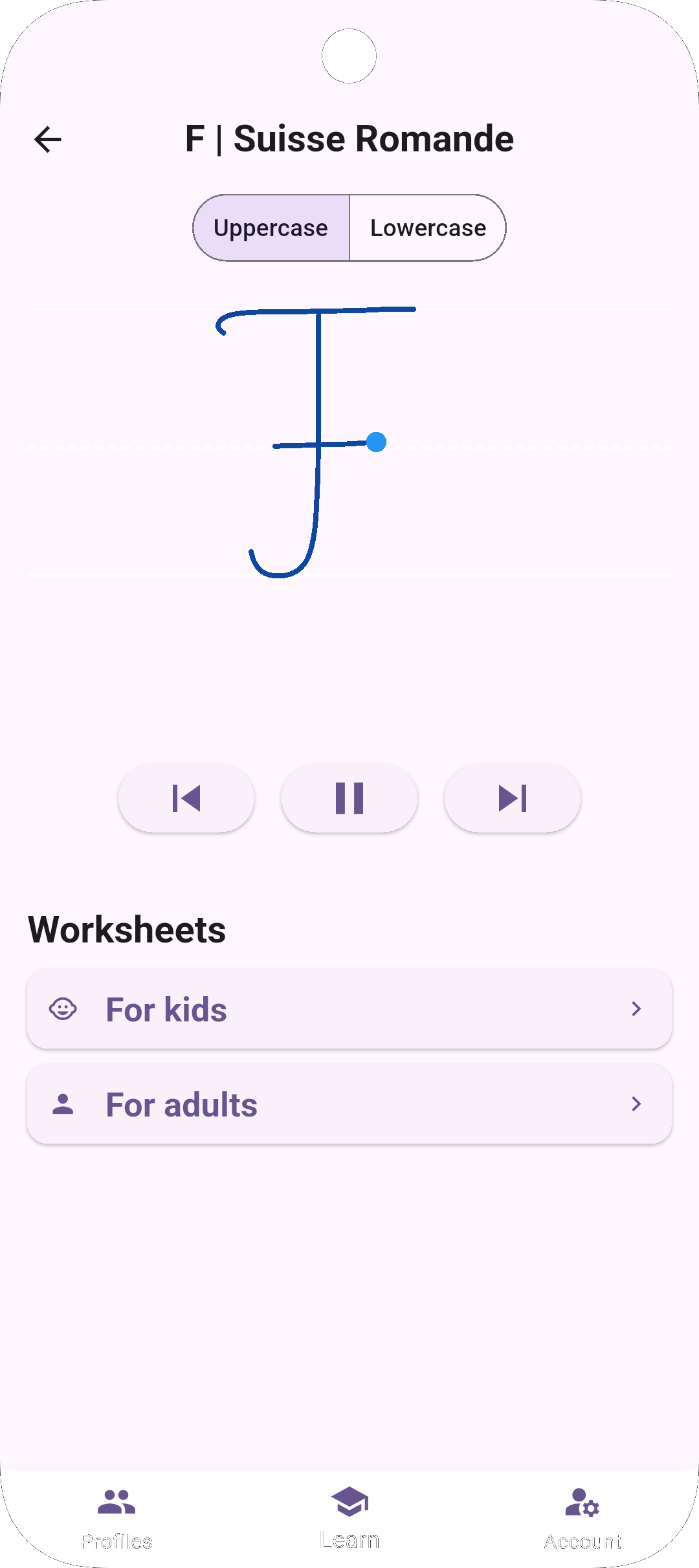699x1568 pixels.
Task: Expand the For kids worksheets section
Action: (349, 1009)
